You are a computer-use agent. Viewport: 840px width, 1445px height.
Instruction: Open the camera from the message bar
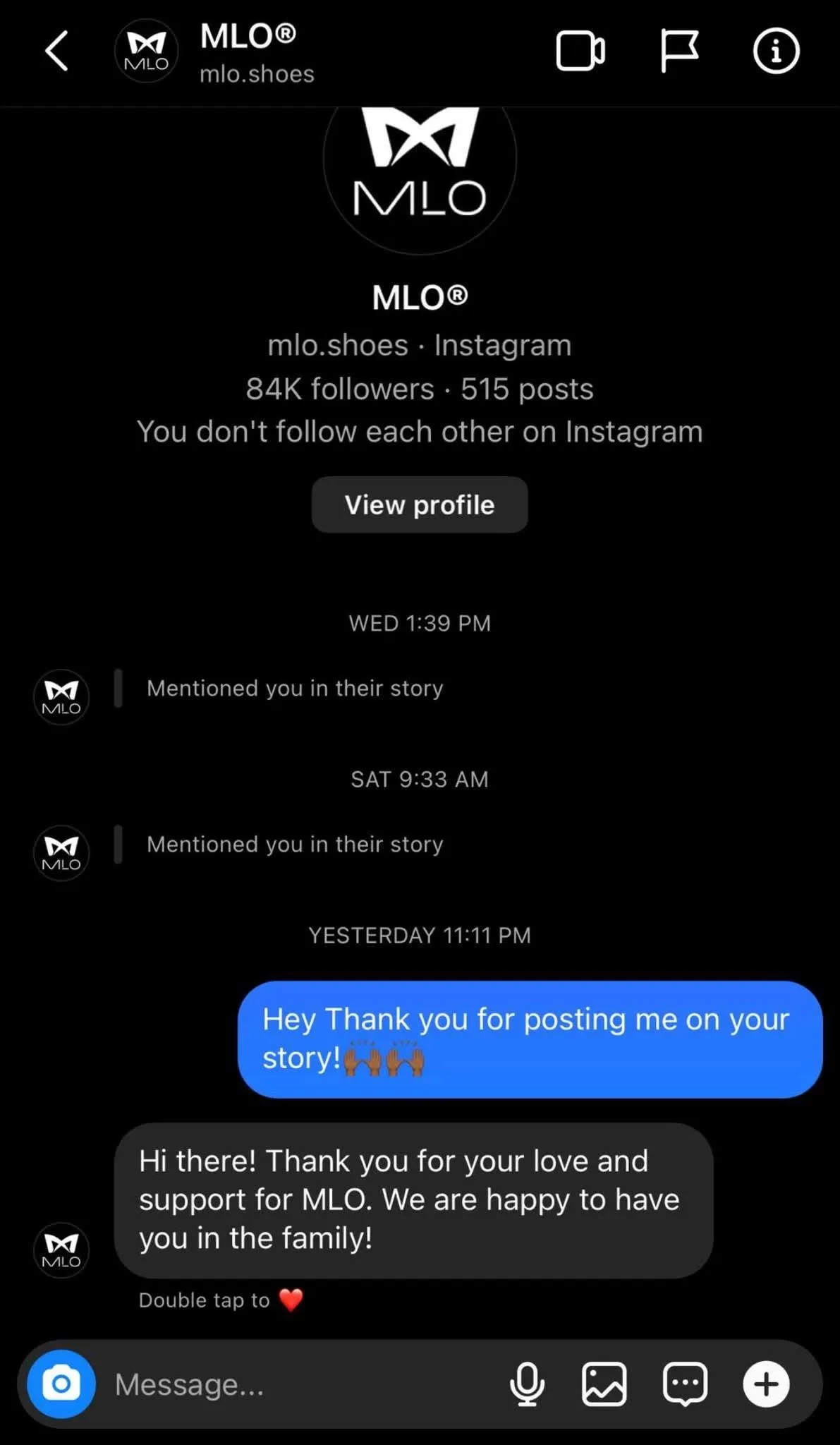(61, 1384)
